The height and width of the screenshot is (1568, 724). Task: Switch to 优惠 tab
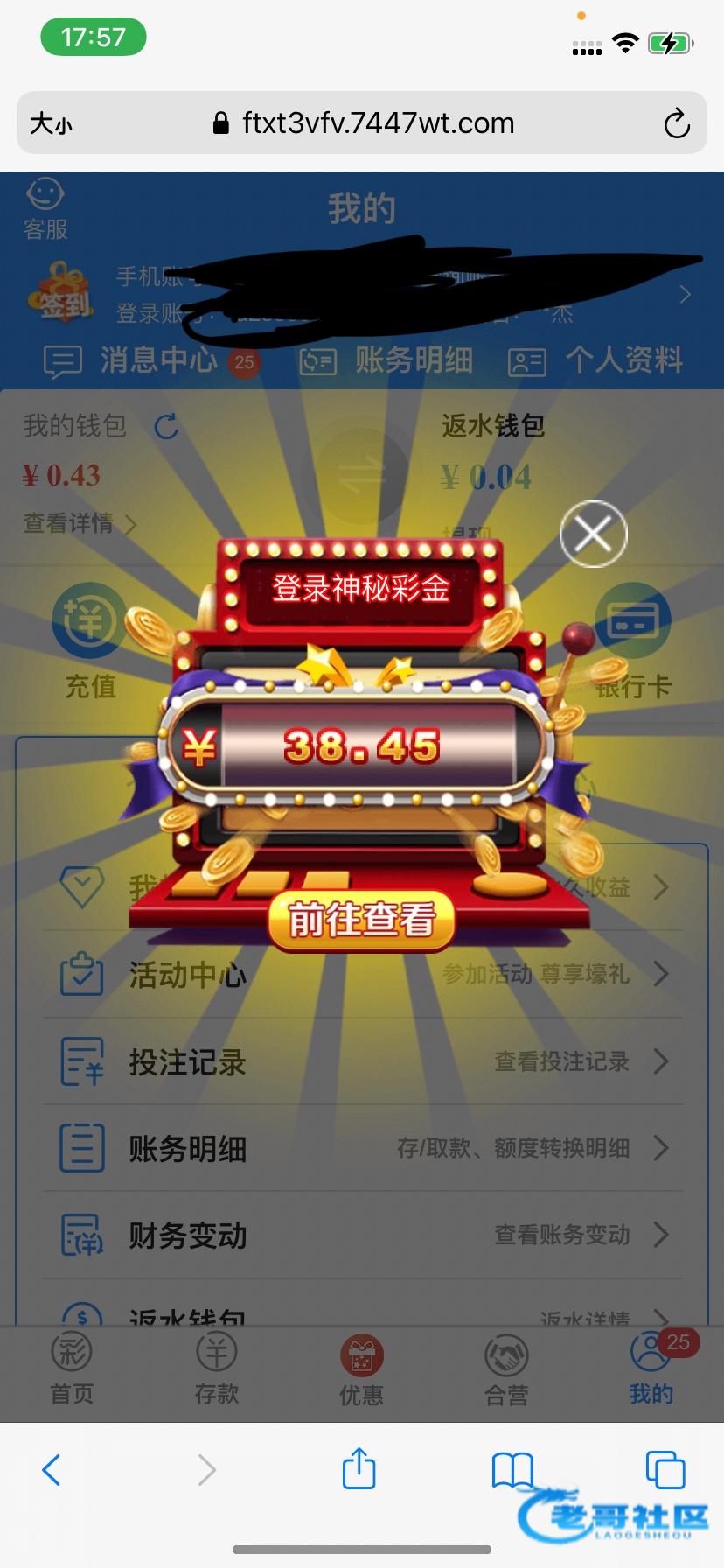(x=361, y=1368)
